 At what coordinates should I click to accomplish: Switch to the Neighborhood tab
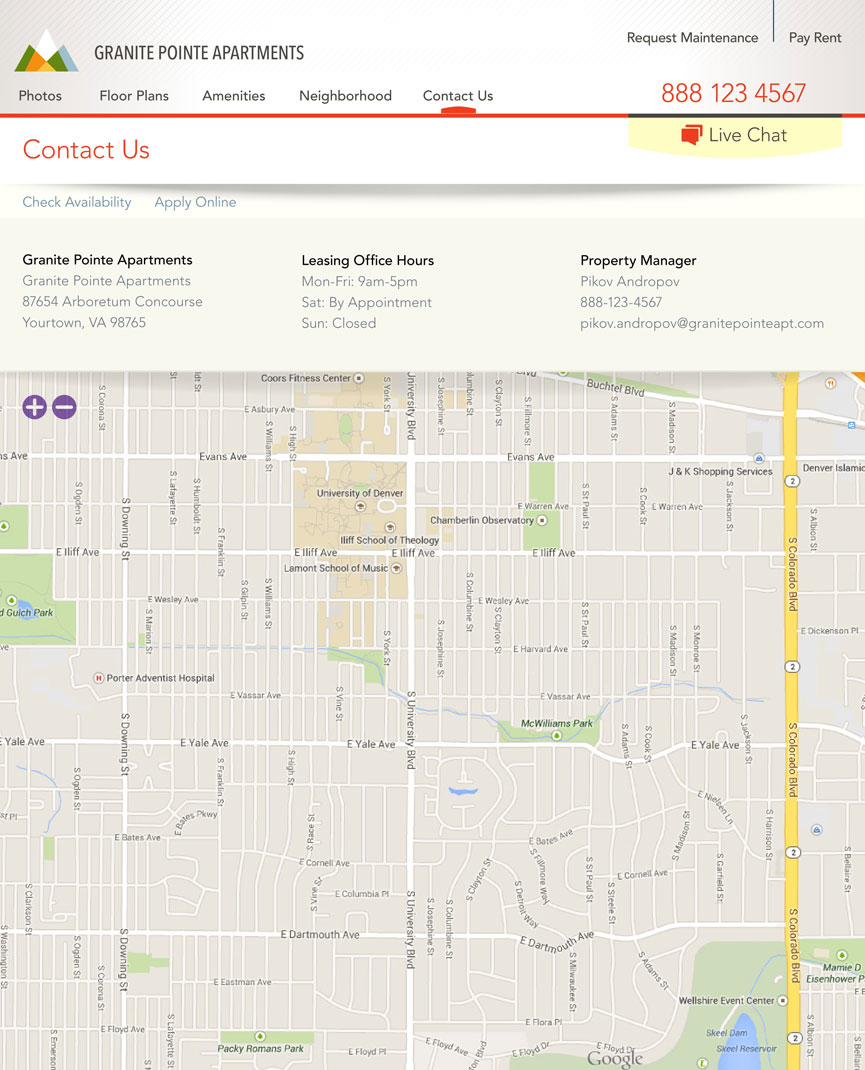tap(345, 96)
